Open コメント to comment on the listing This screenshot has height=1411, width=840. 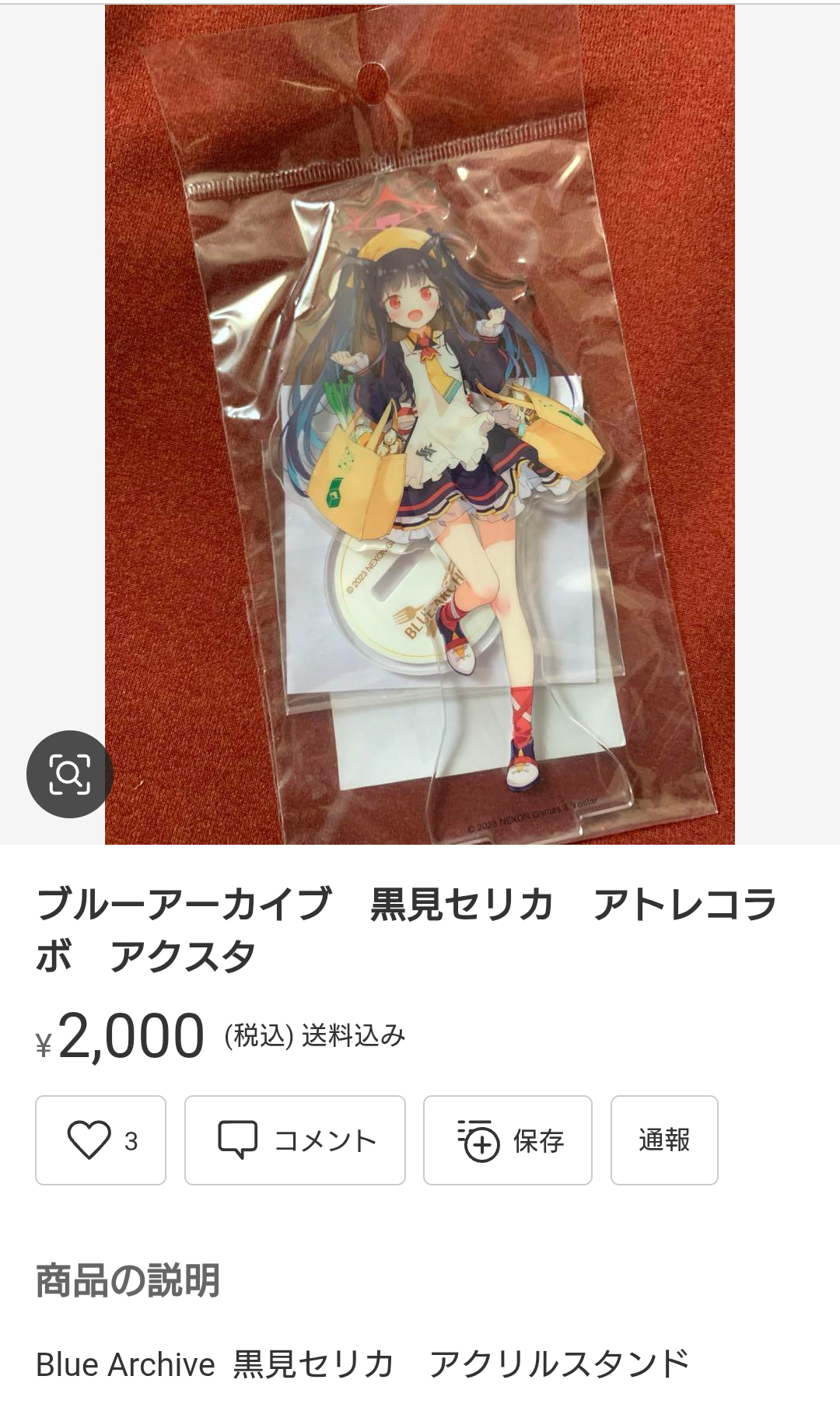(x=295, y=1140)
